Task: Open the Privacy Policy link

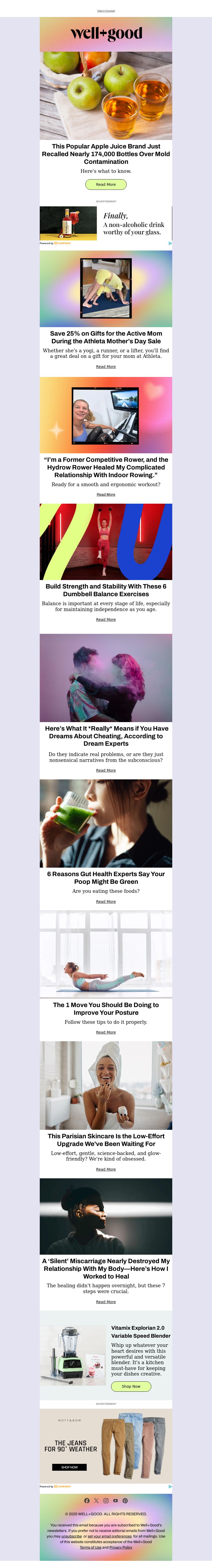Action: (121, 1547)
